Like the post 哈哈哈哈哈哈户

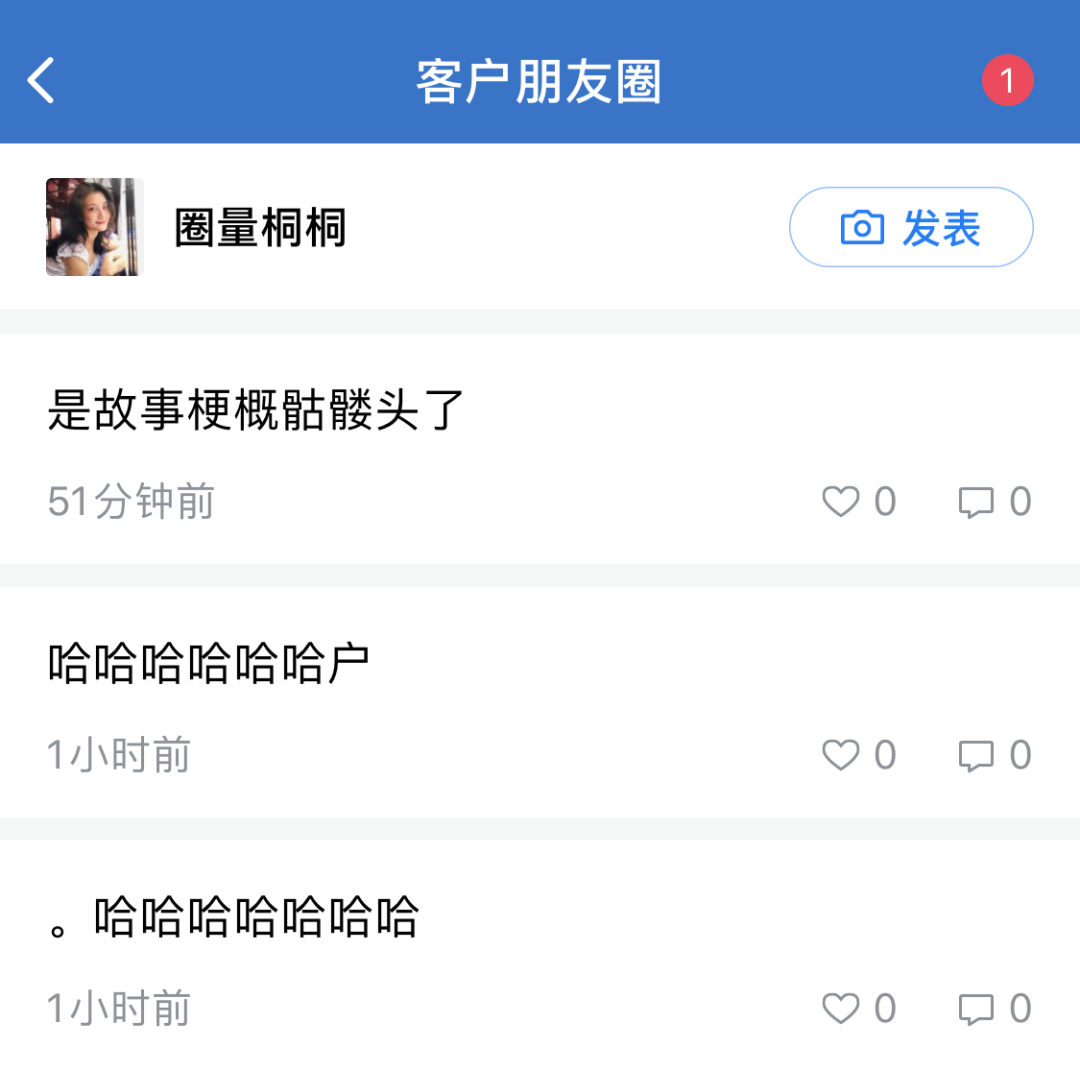tap(841, 755)
